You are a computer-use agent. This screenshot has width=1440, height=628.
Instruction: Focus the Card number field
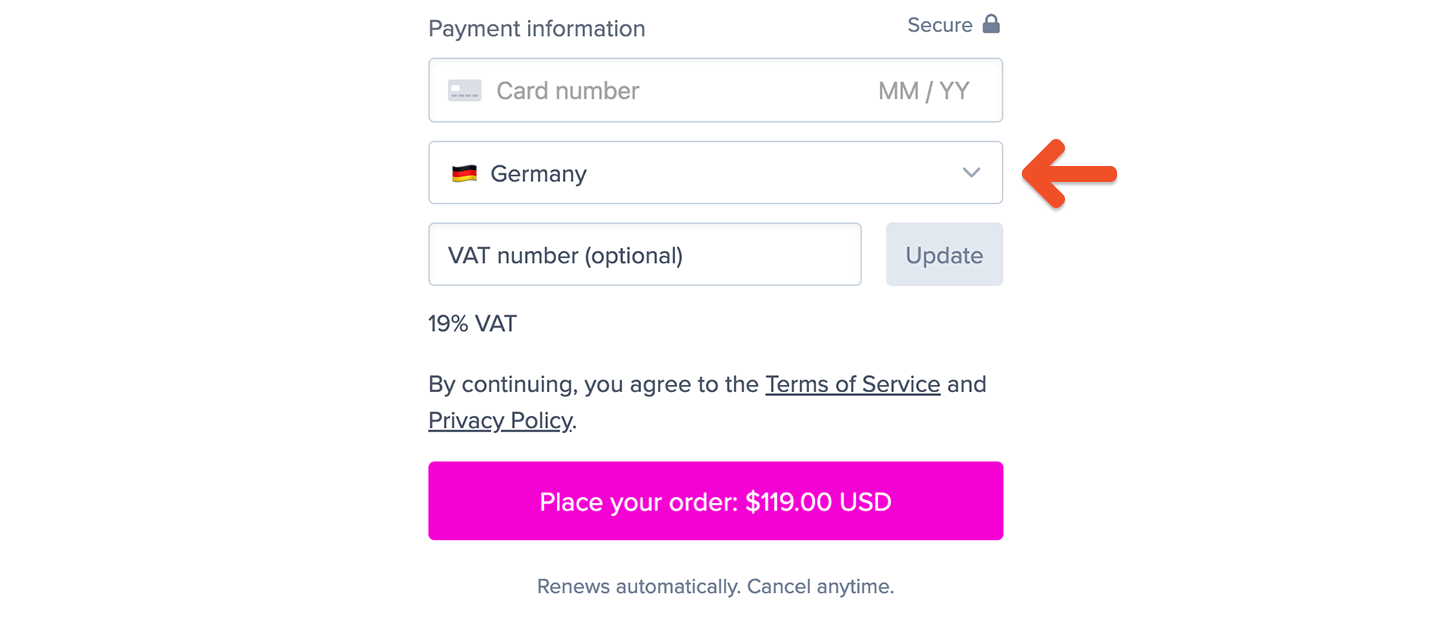640,91
